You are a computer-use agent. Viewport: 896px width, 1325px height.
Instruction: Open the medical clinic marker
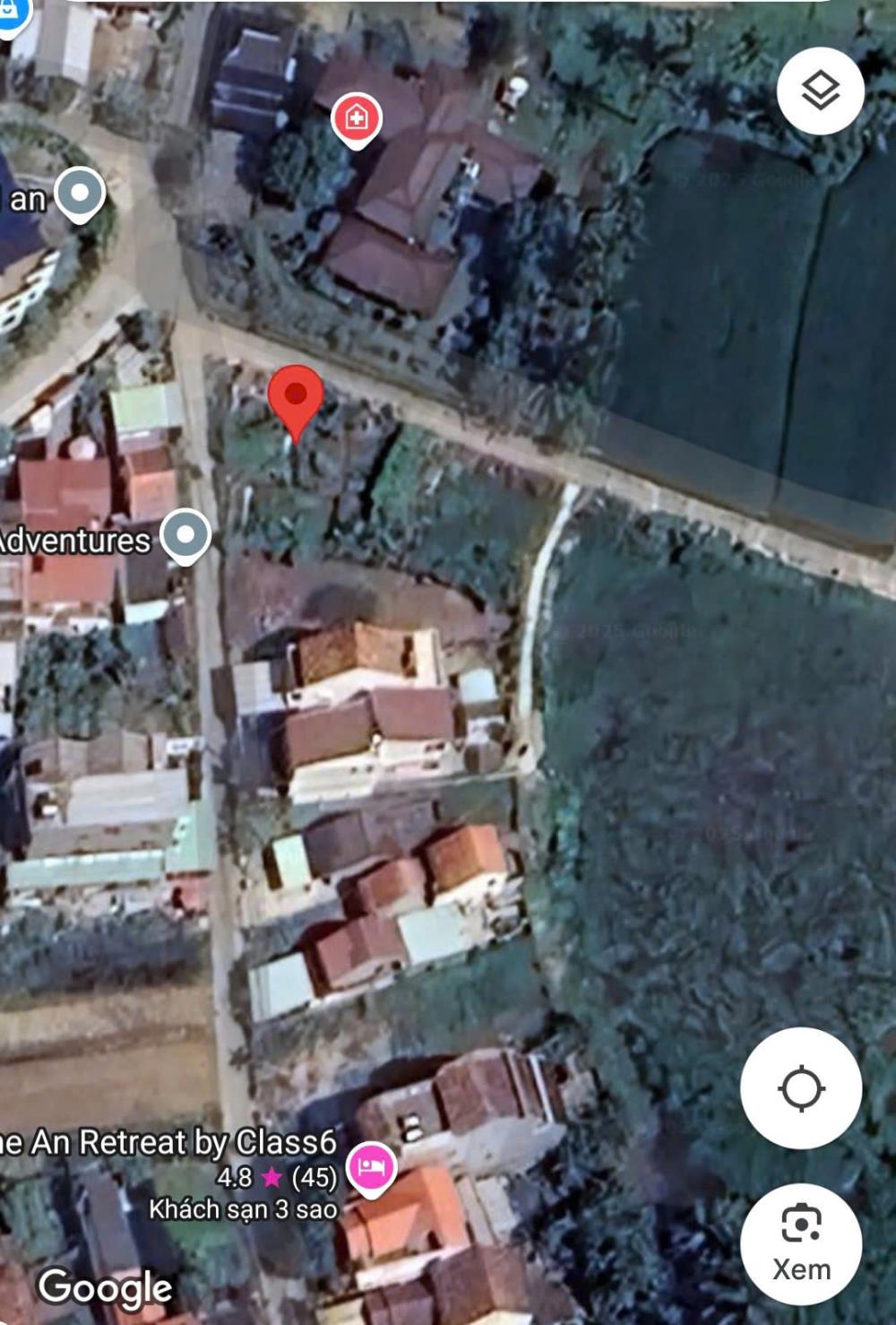point(357,118)
